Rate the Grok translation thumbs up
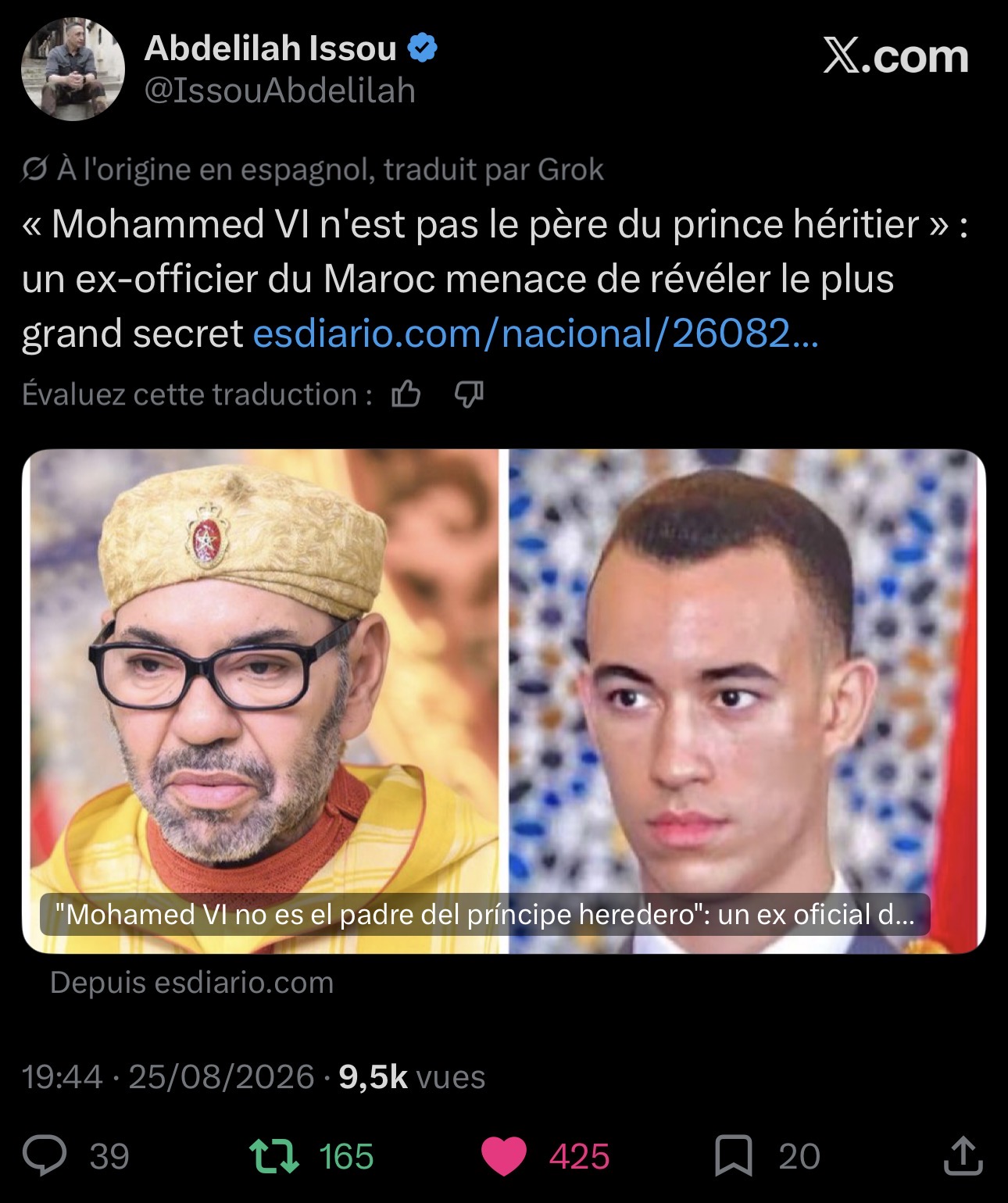Screen dimensions: 1008x1203 pos(406,394)
